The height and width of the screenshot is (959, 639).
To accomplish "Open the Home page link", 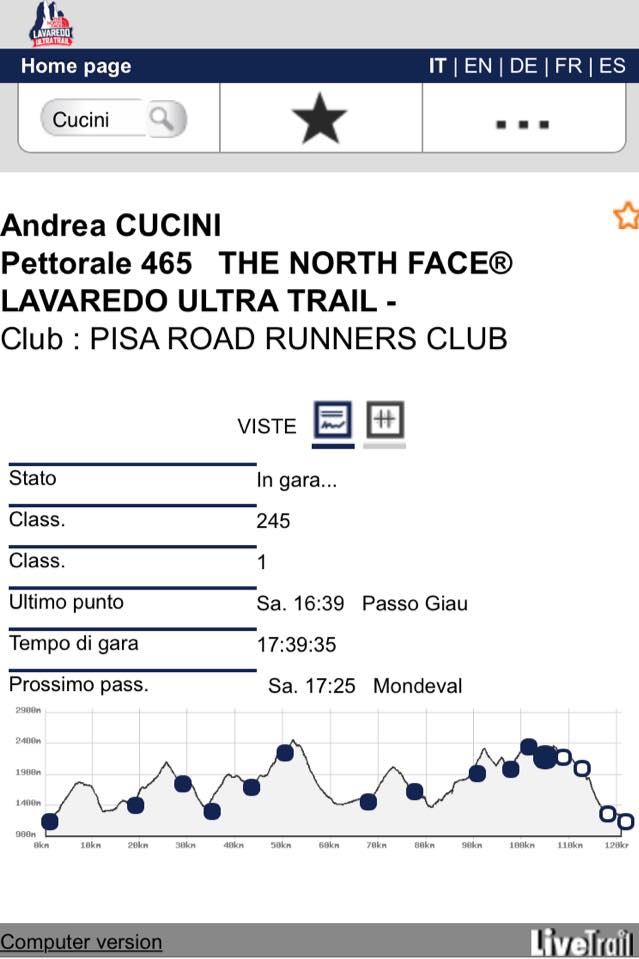I will tap(76, 66).
